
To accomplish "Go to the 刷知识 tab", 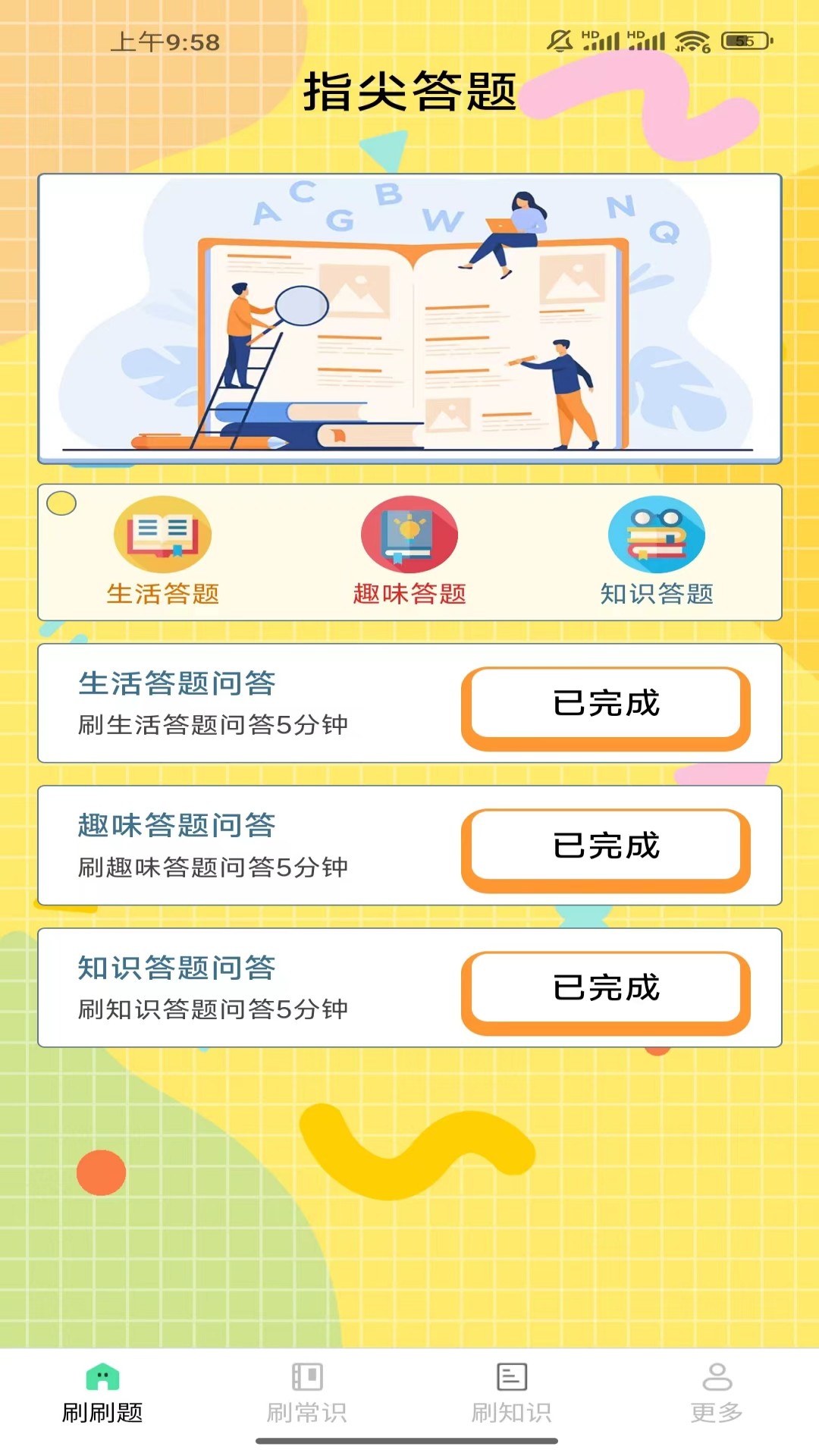I will (512, 1394).
